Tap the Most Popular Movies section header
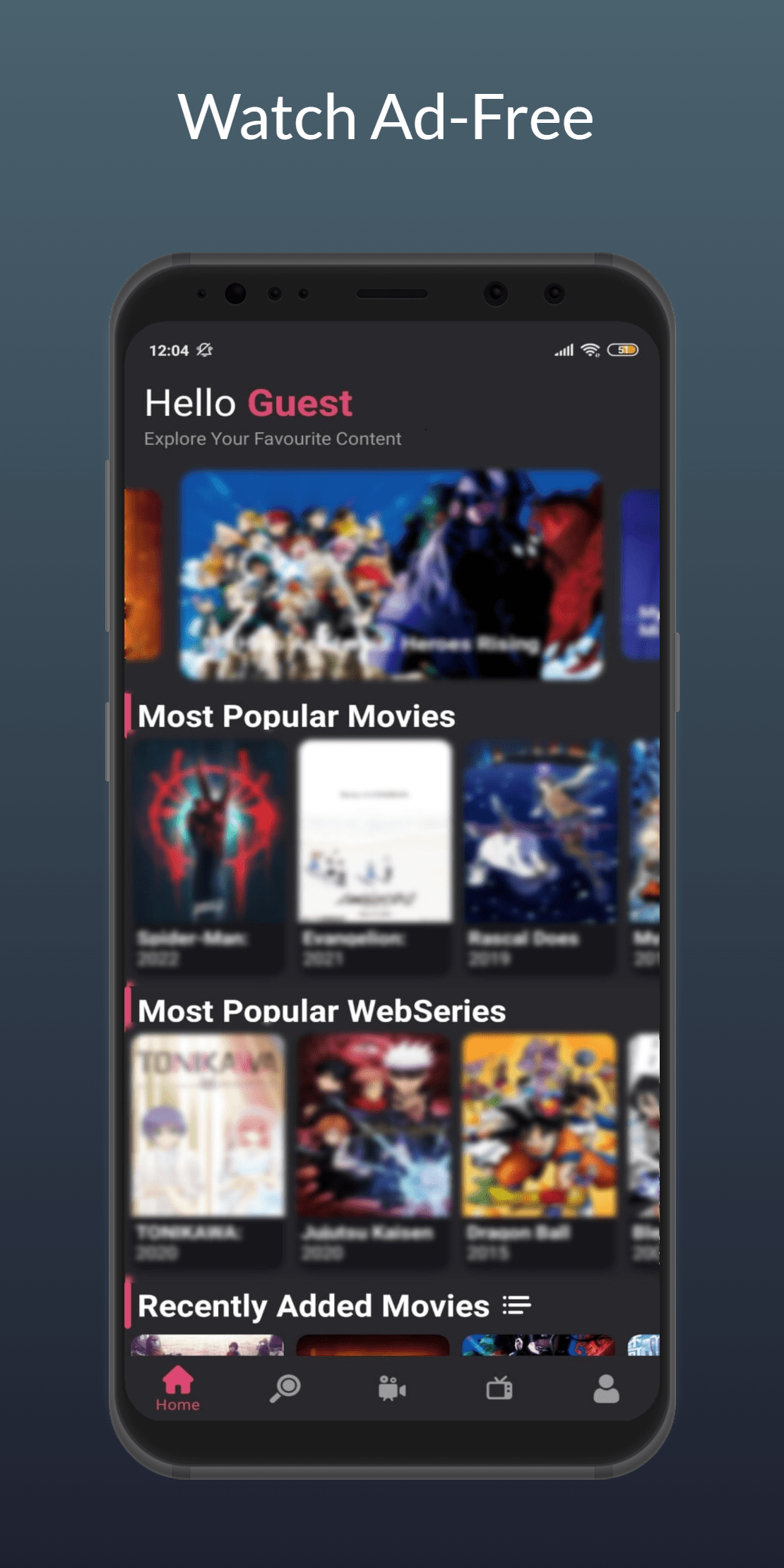The height and width of the screenshot is (1568, 784). (x=297, y=715)
